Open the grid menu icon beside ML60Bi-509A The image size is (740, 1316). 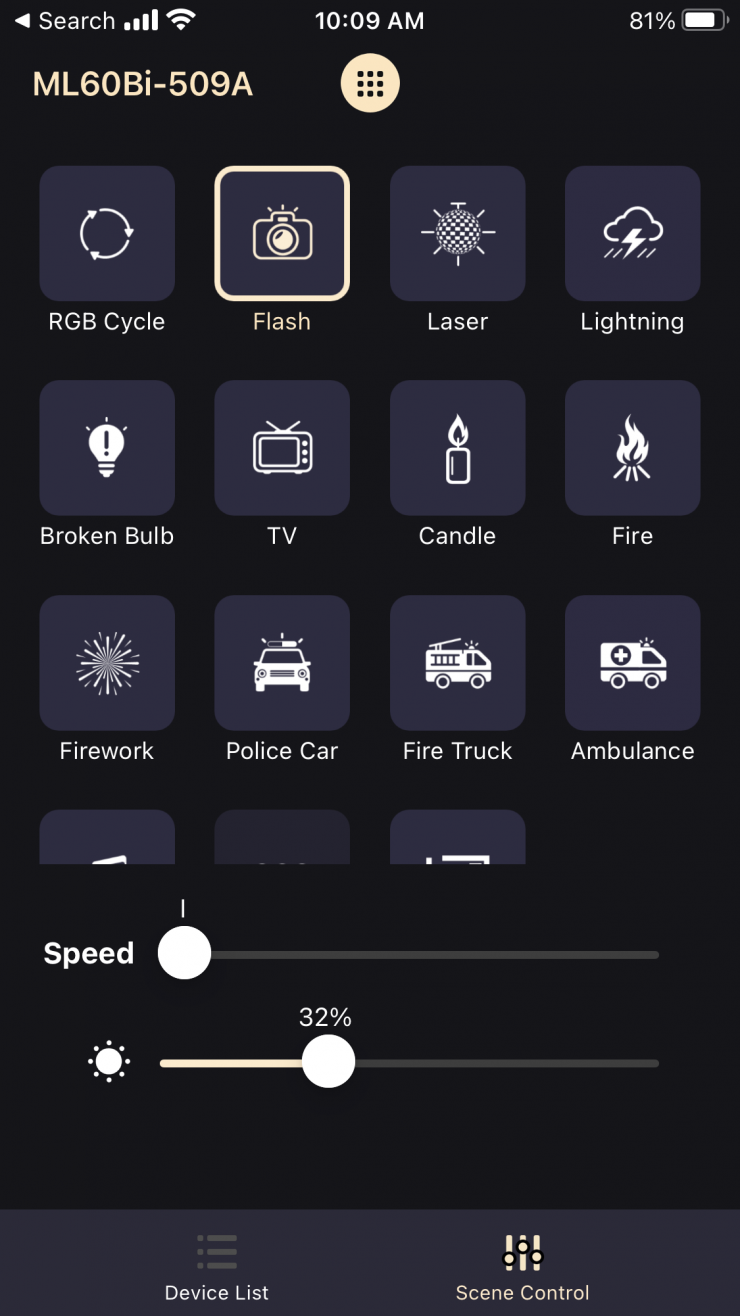click(x=370, y=84)
